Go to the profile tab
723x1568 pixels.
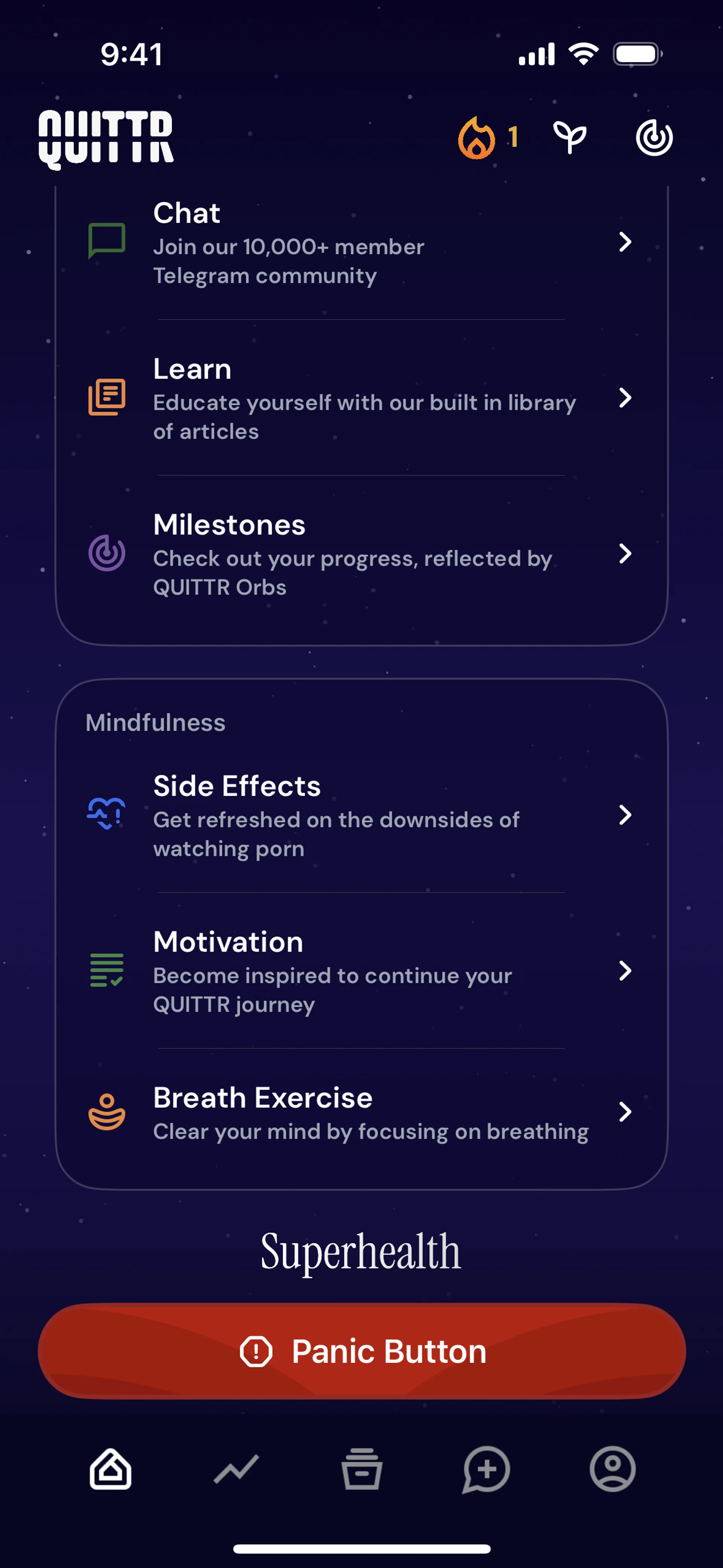click(x=612, y=1469)
